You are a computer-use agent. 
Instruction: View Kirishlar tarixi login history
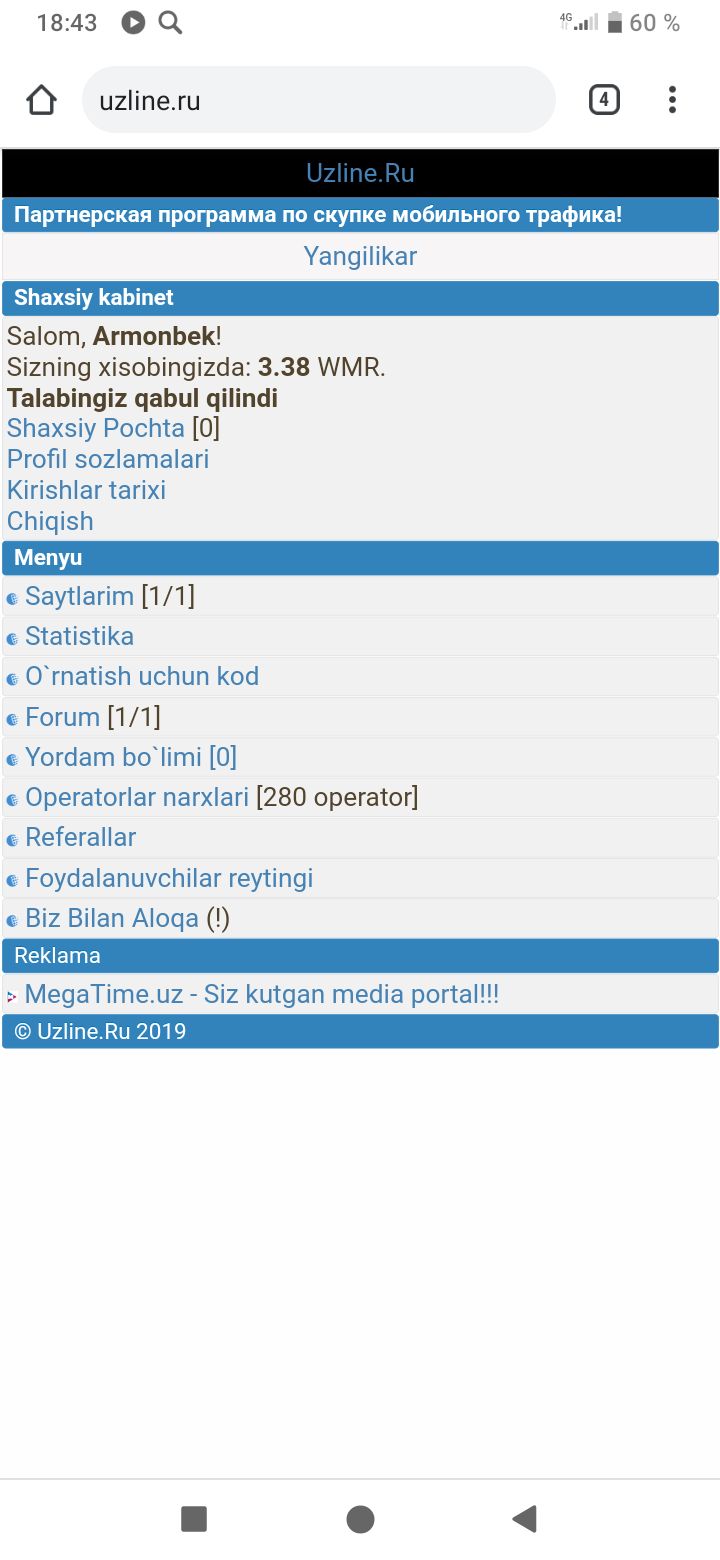(86, 490)
